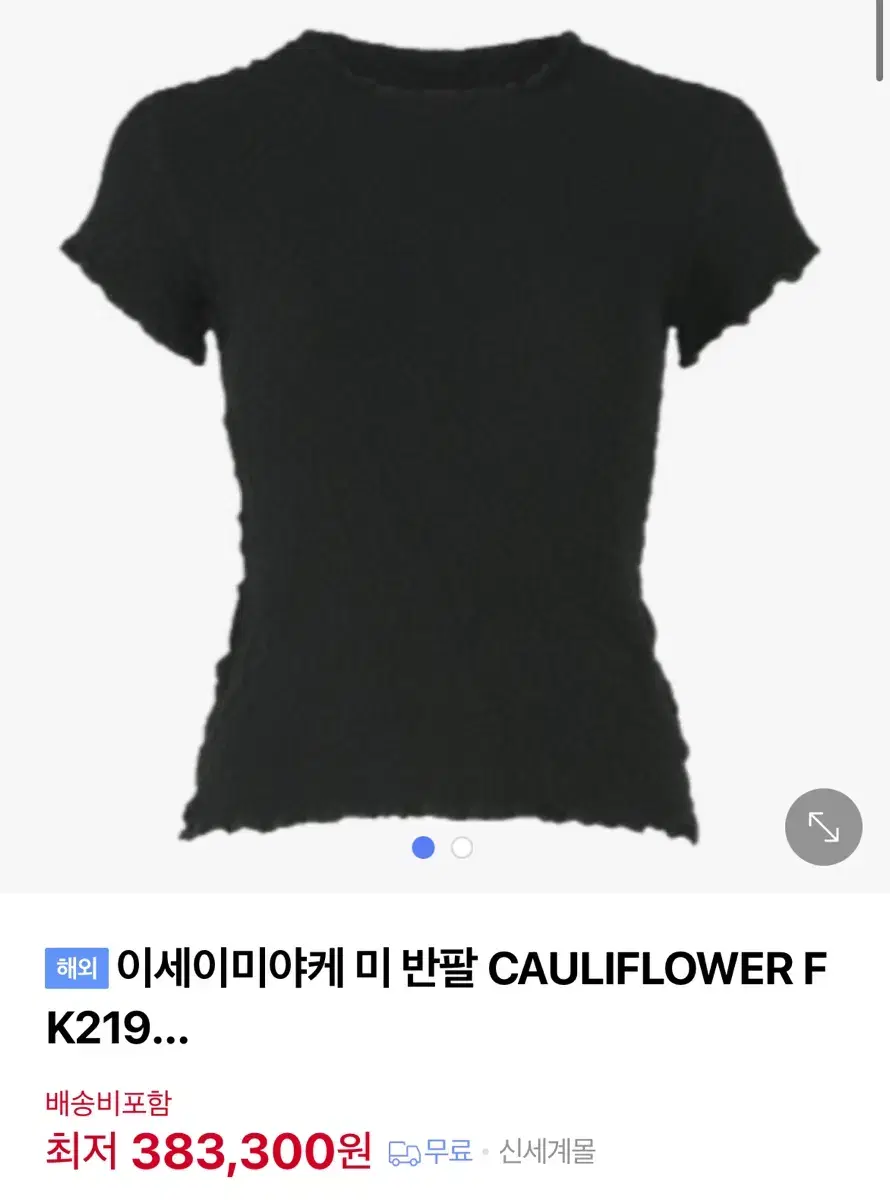
Task: Click the shipping truck graphic in price row
Action: click(403, 1153)
